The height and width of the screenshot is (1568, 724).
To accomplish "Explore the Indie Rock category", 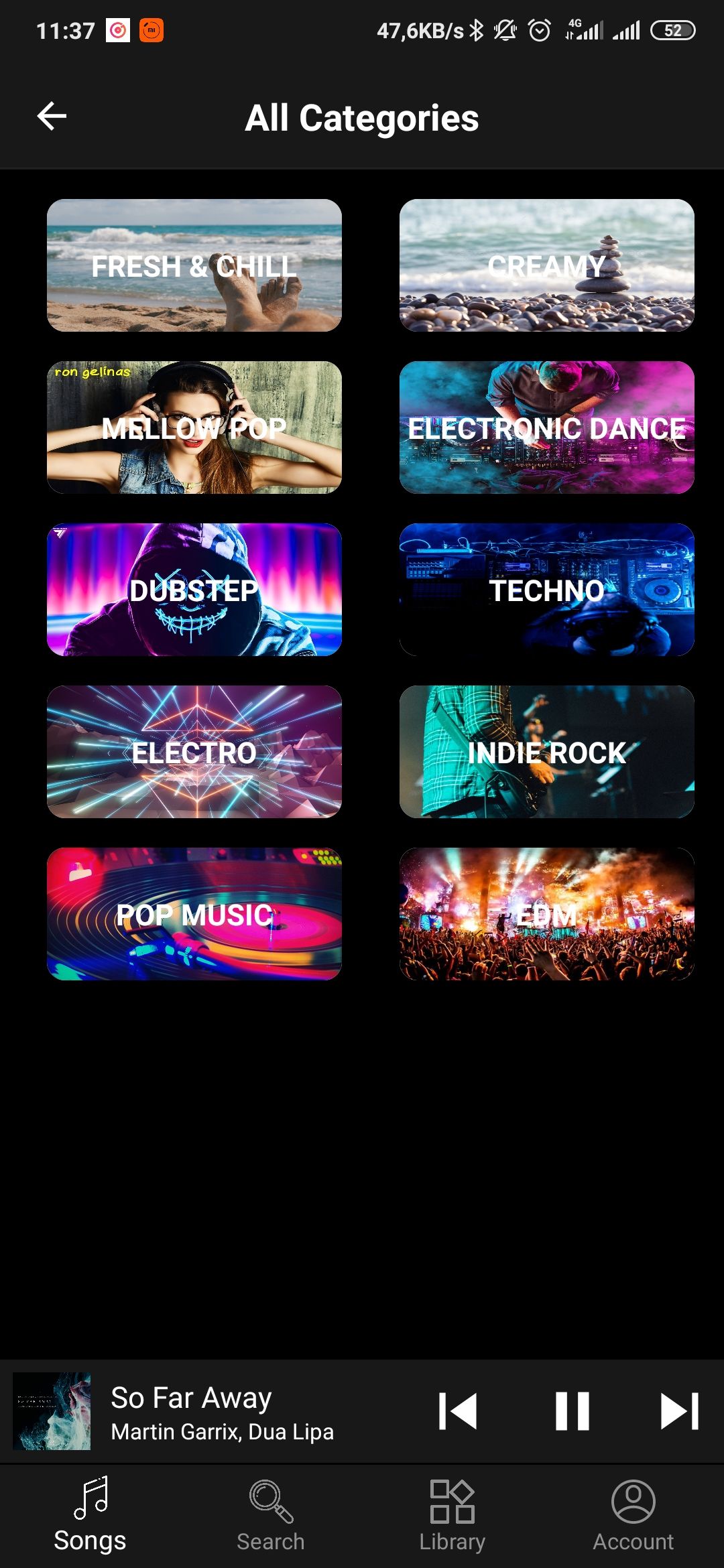I will tap(546, 752).
